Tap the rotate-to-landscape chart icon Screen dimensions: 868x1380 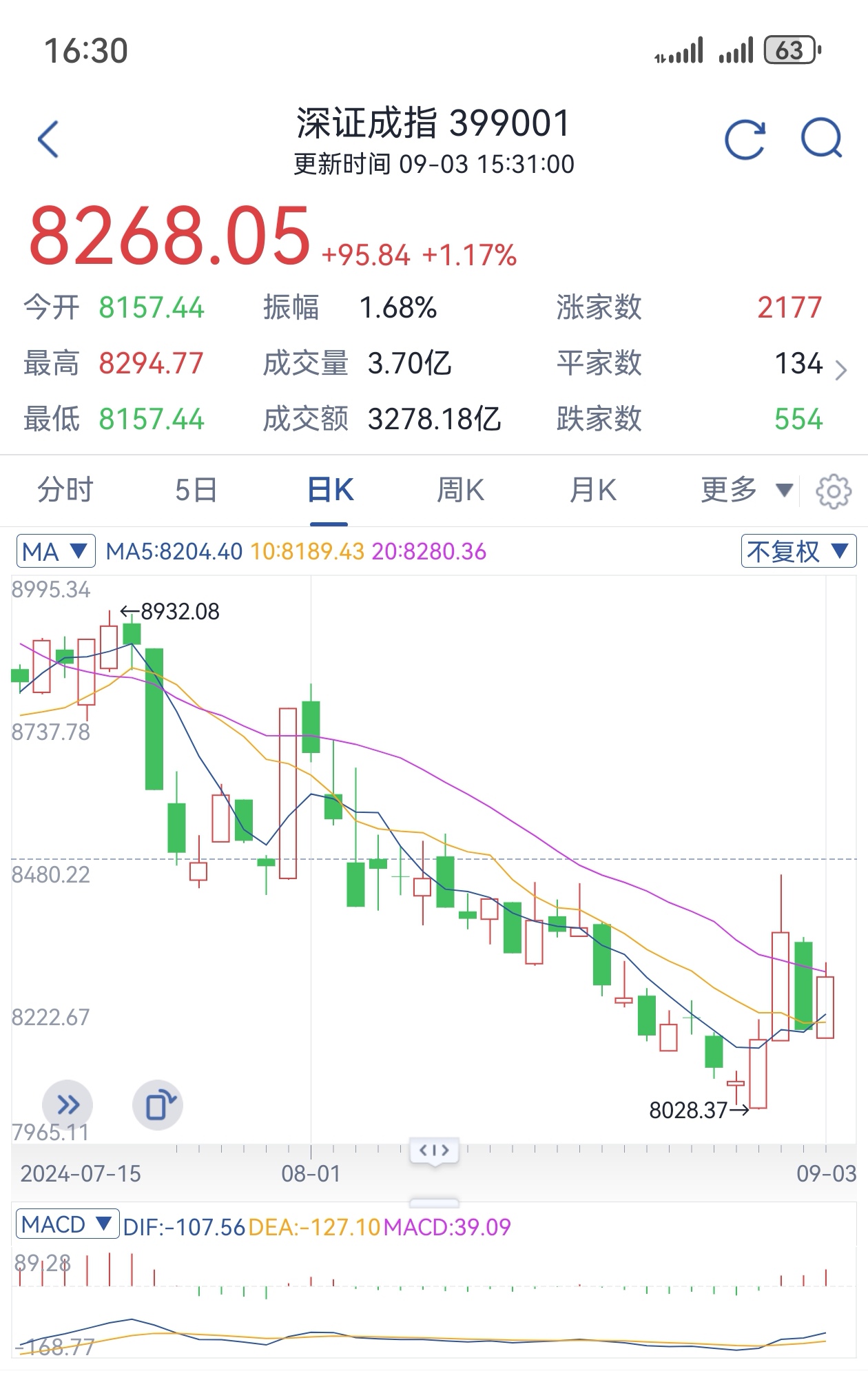159,1104
